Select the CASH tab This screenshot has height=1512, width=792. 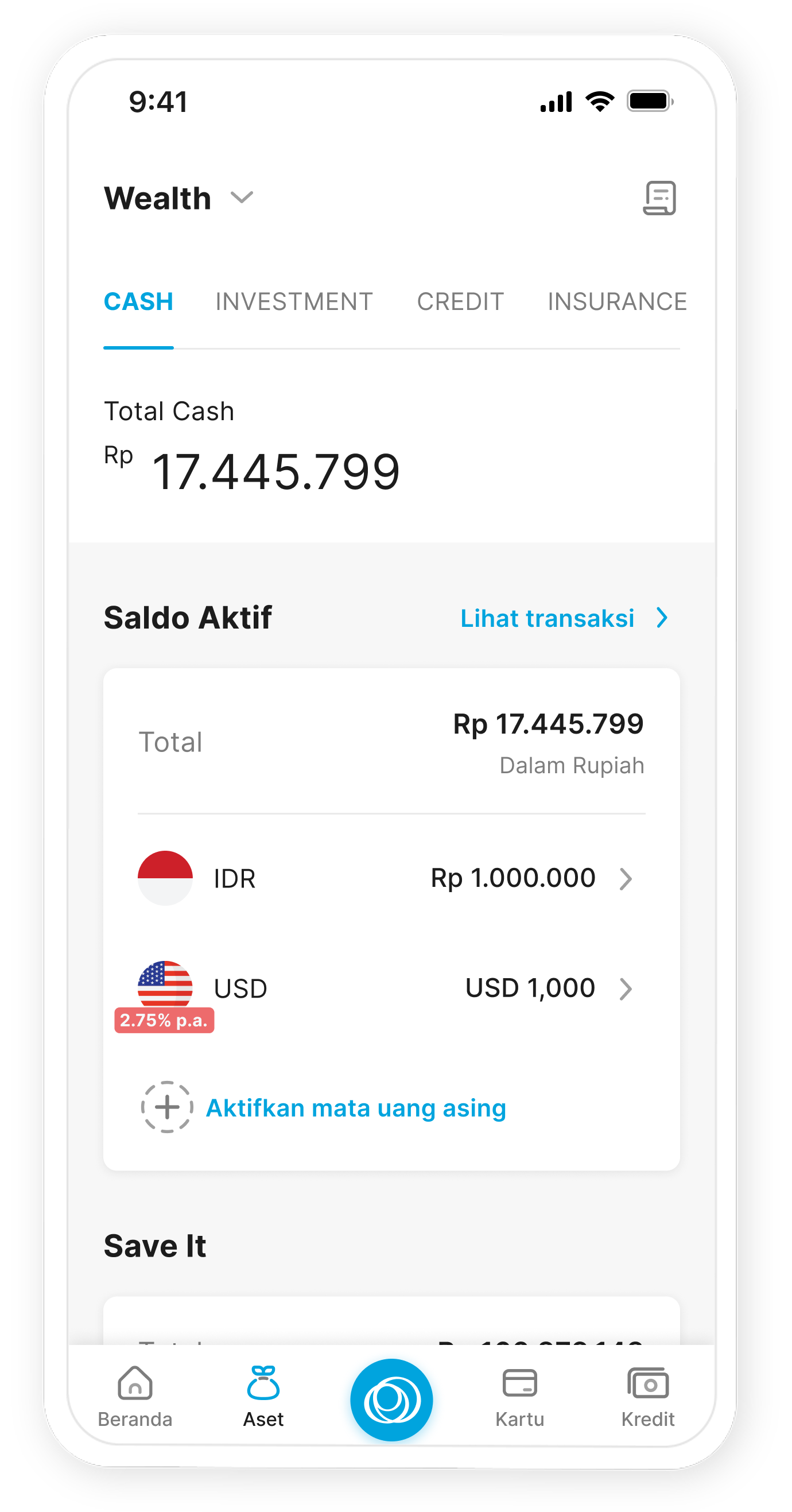(138, 302)
